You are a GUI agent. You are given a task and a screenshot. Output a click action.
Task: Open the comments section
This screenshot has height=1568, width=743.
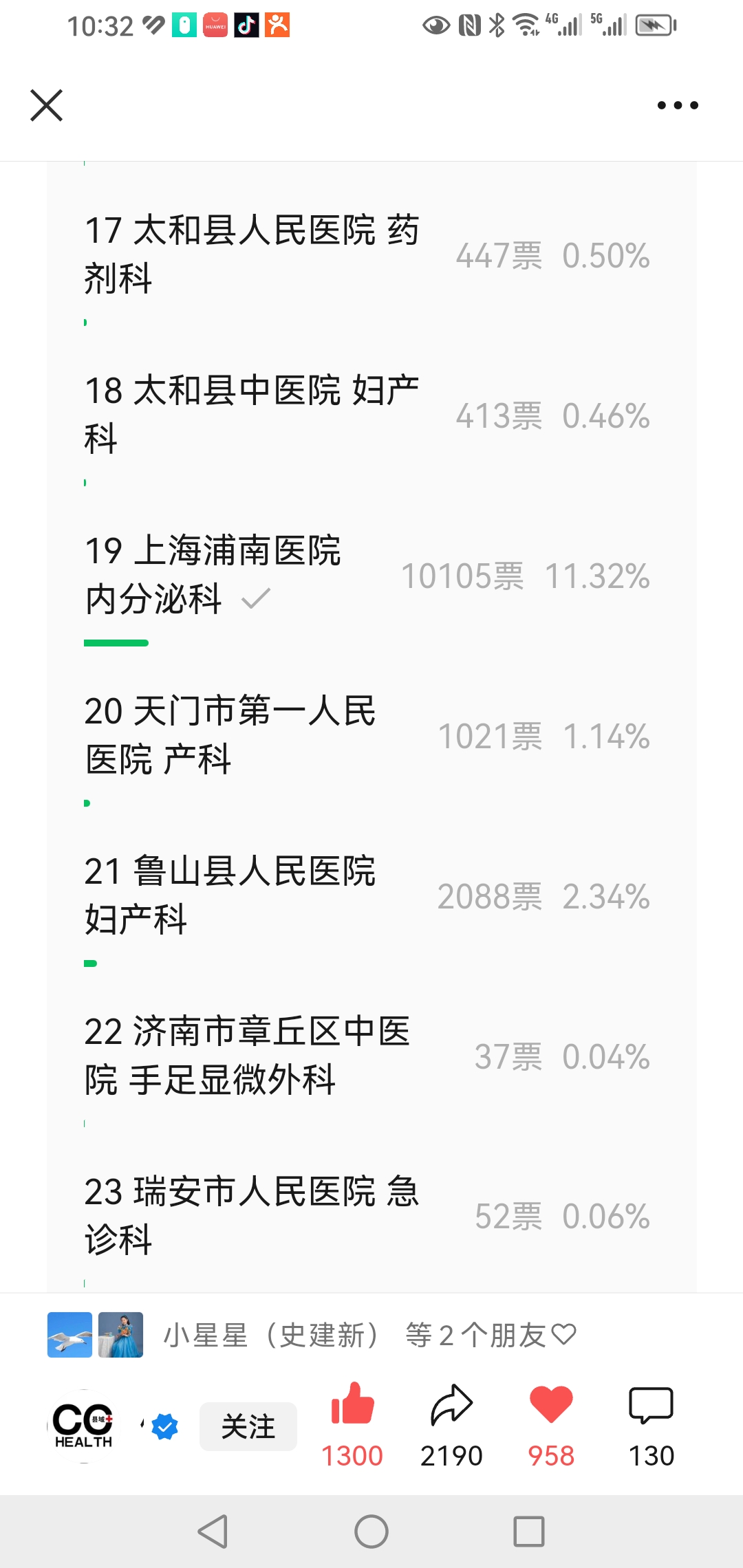(651, 1404)
